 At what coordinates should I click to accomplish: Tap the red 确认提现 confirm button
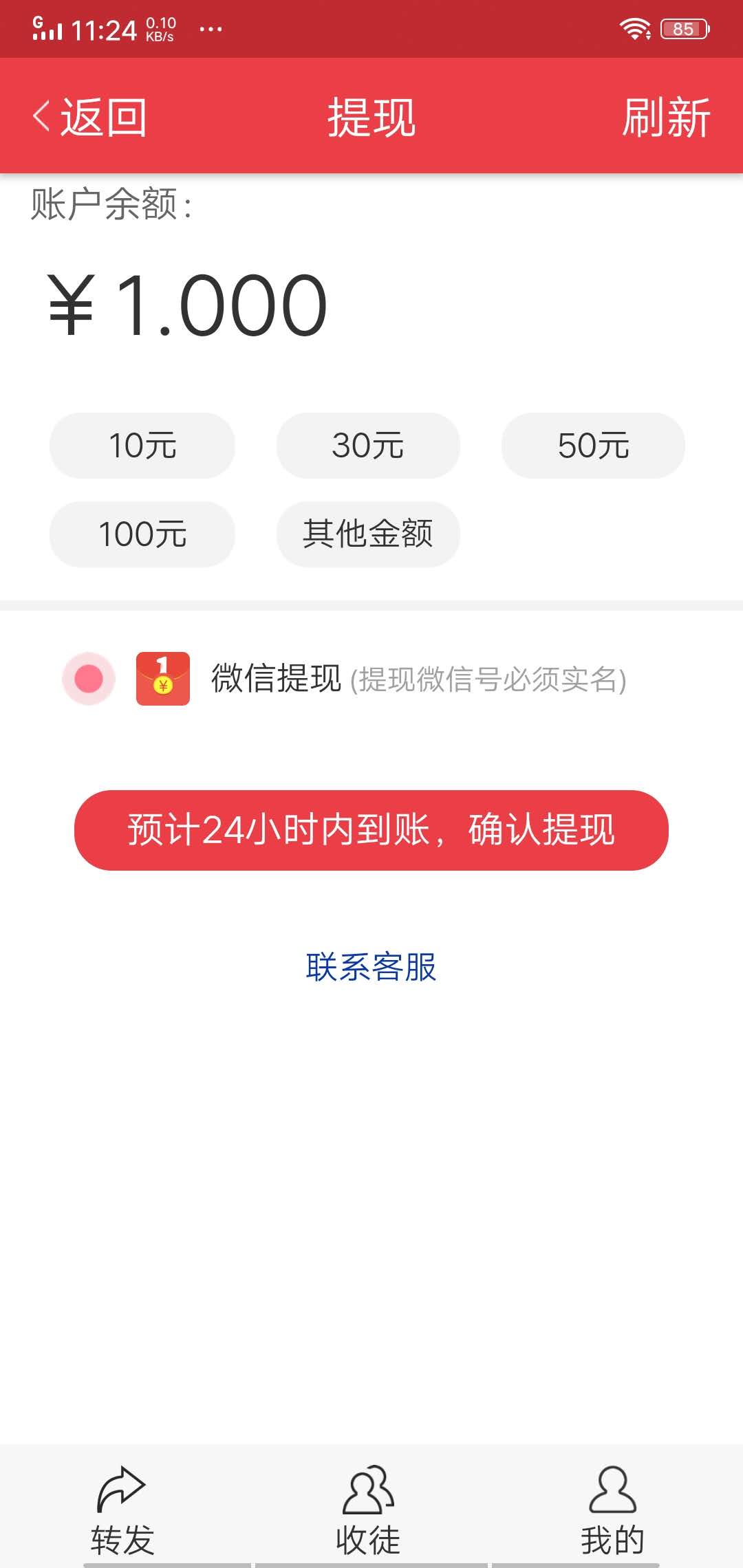[x=371, y=830]
